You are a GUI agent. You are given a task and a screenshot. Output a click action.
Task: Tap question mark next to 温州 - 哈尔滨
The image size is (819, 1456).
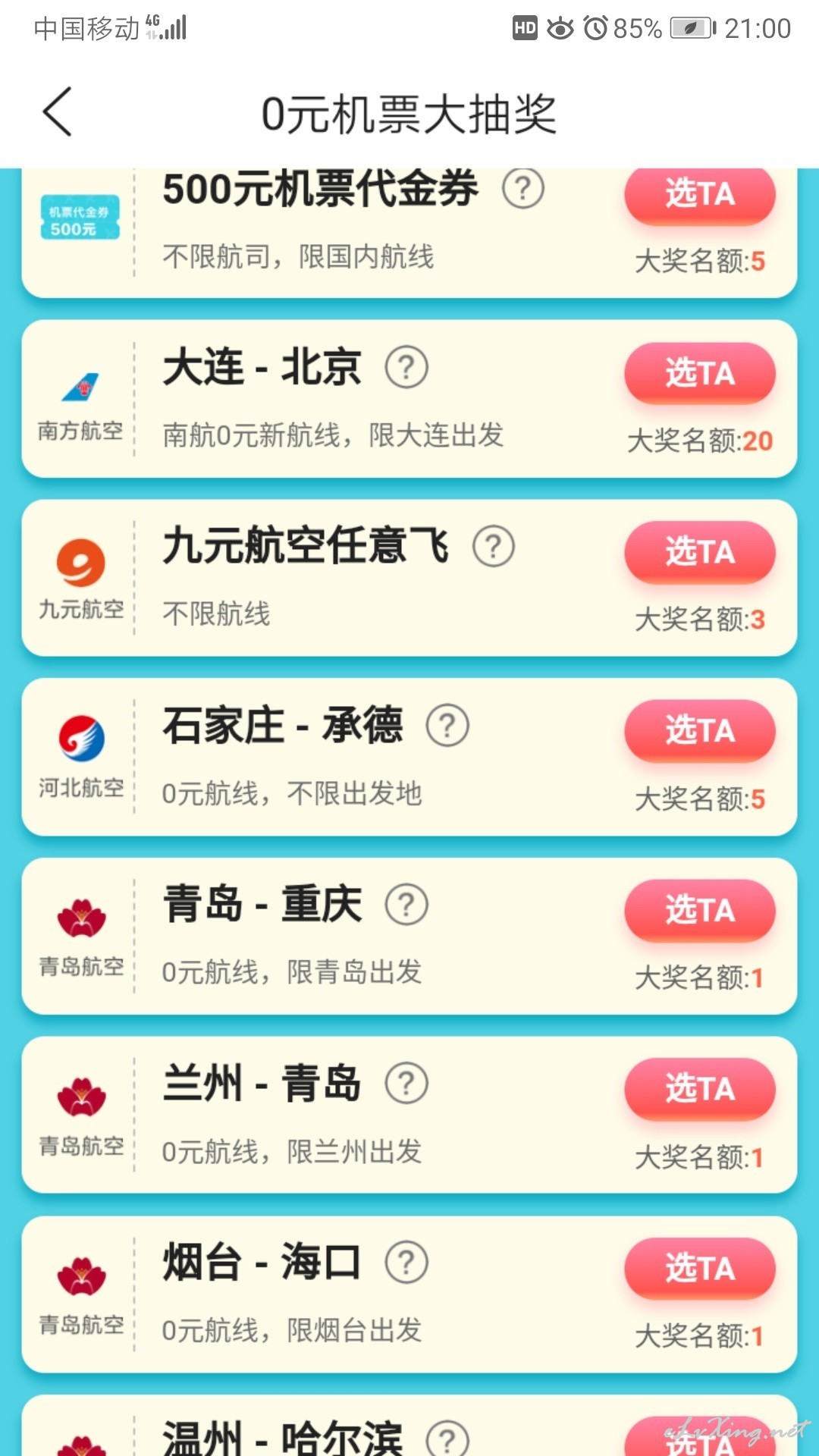pos(447,1438)
